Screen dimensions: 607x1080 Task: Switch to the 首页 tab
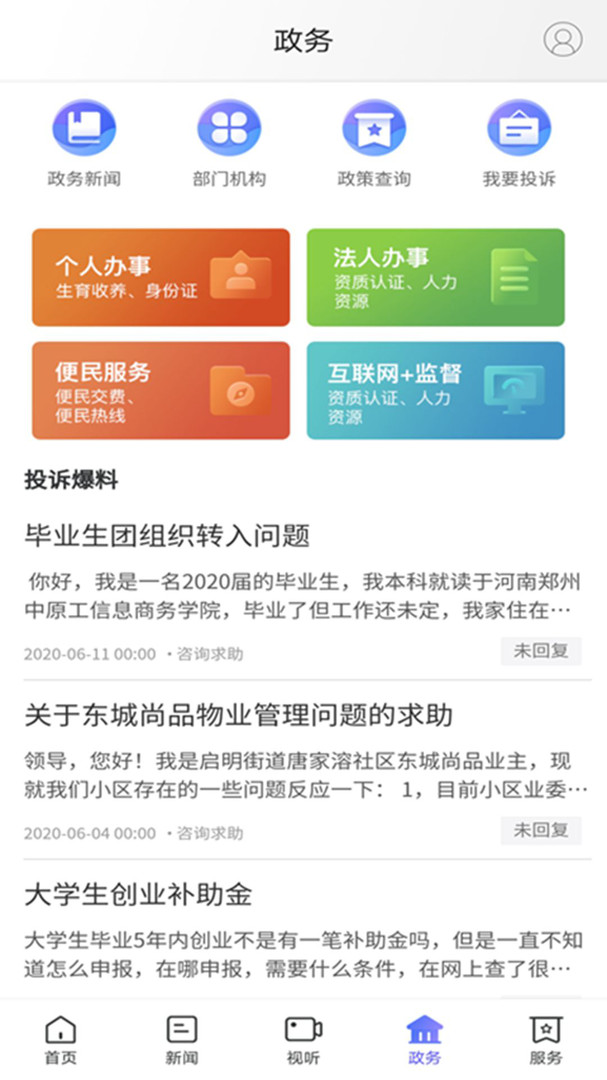click(x=60, y=1040)
